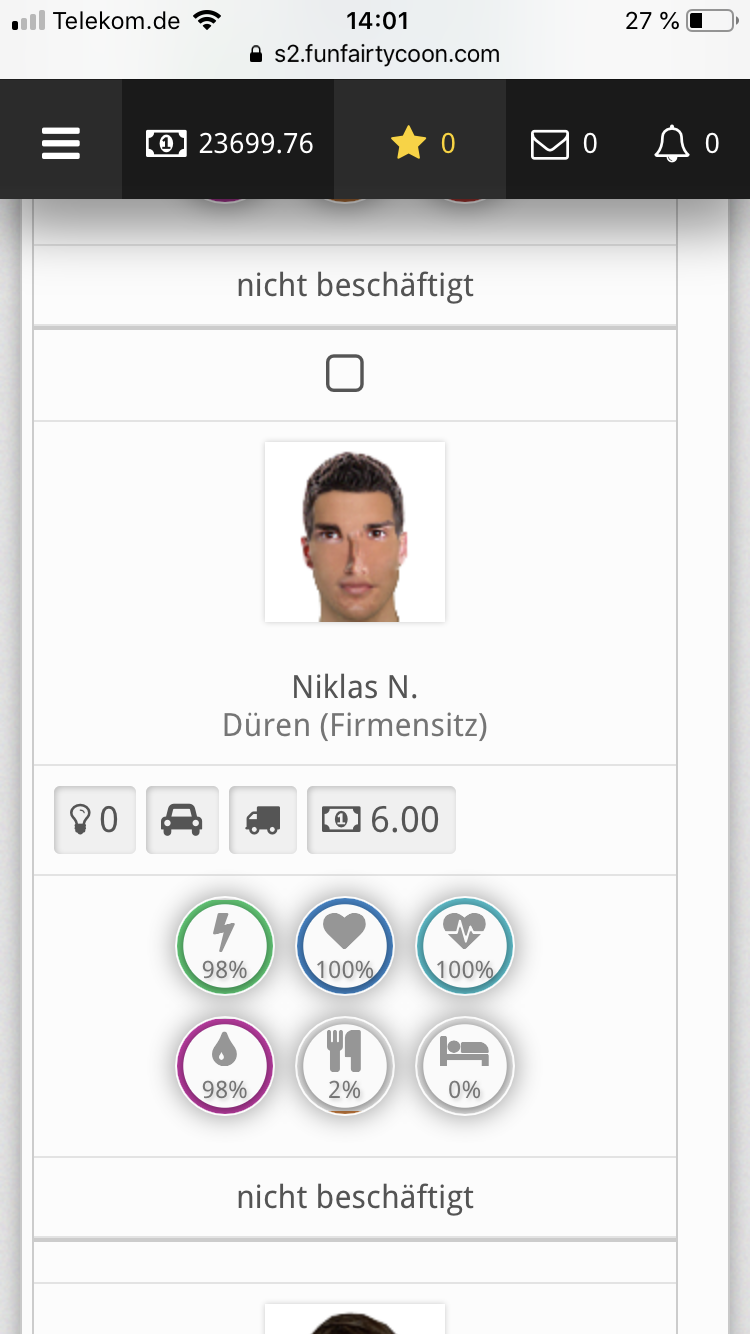Tap the car license button for Niklas
750x1334 pixels.
coord(182,820)
